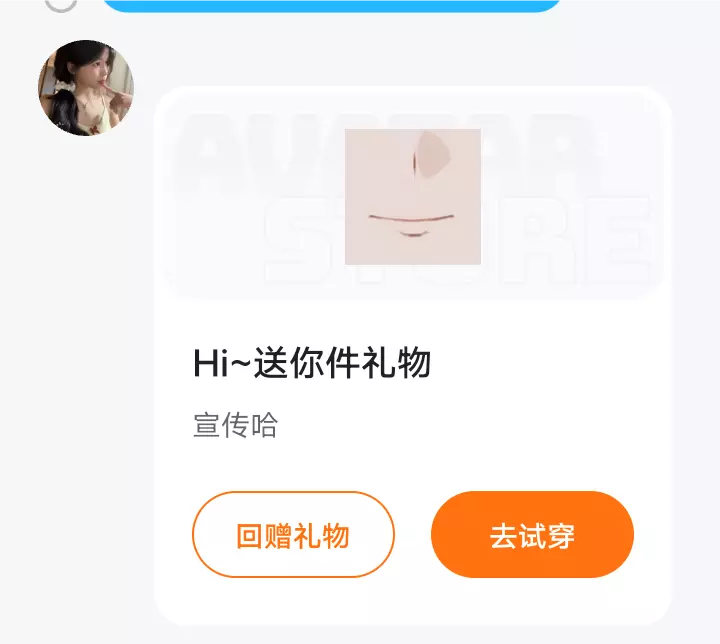Open the sender's profile avatar

pos(85,88)
